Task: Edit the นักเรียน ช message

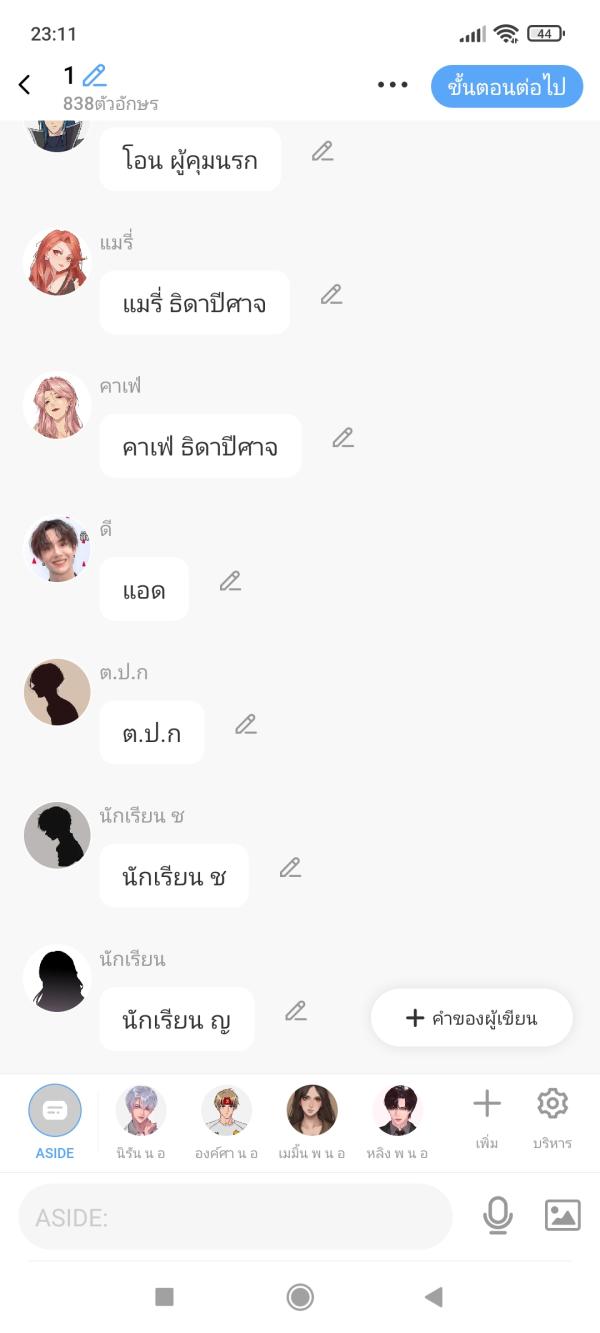Action: click(290, 868)
